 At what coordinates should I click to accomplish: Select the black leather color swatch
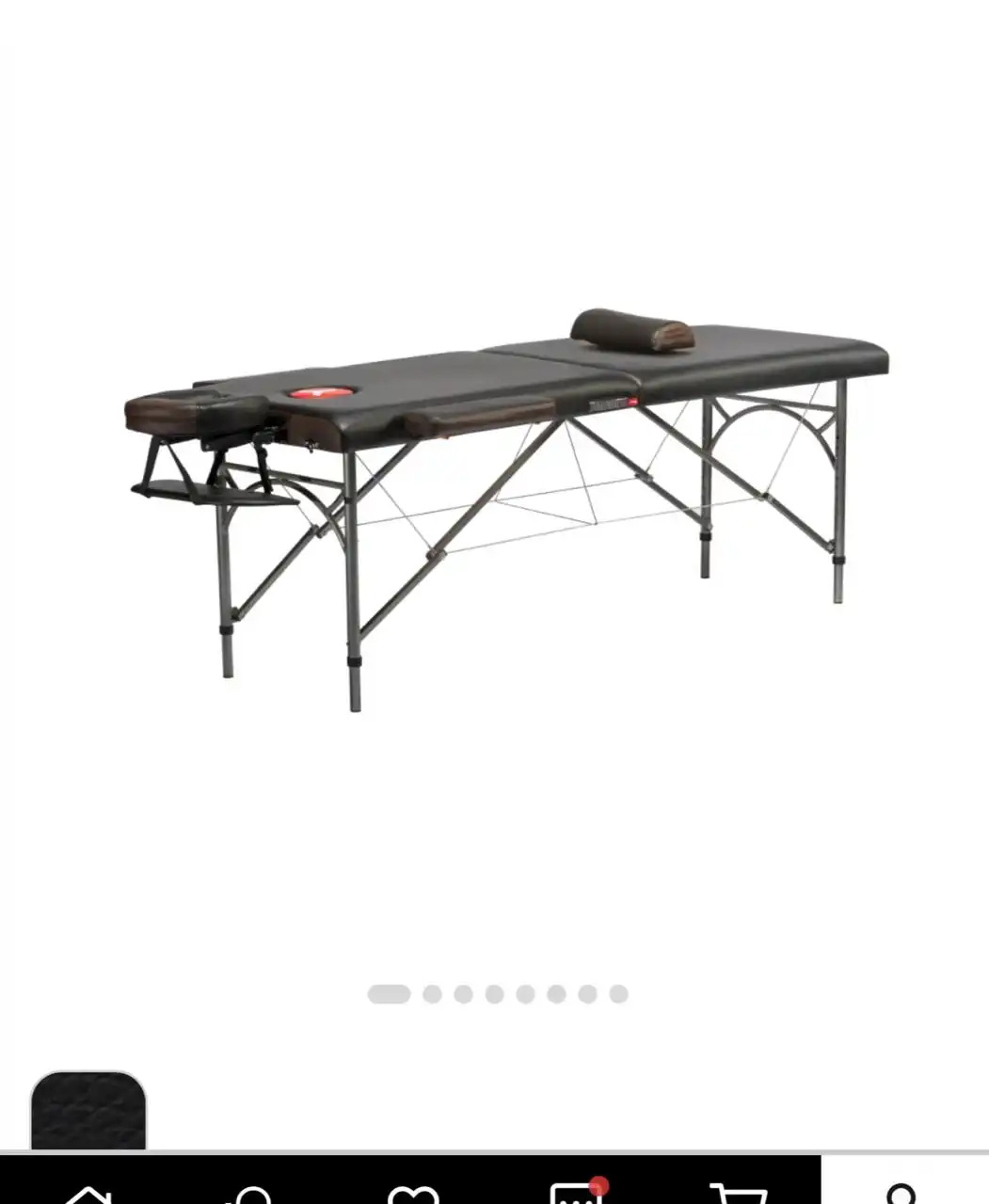(88, 1111)
